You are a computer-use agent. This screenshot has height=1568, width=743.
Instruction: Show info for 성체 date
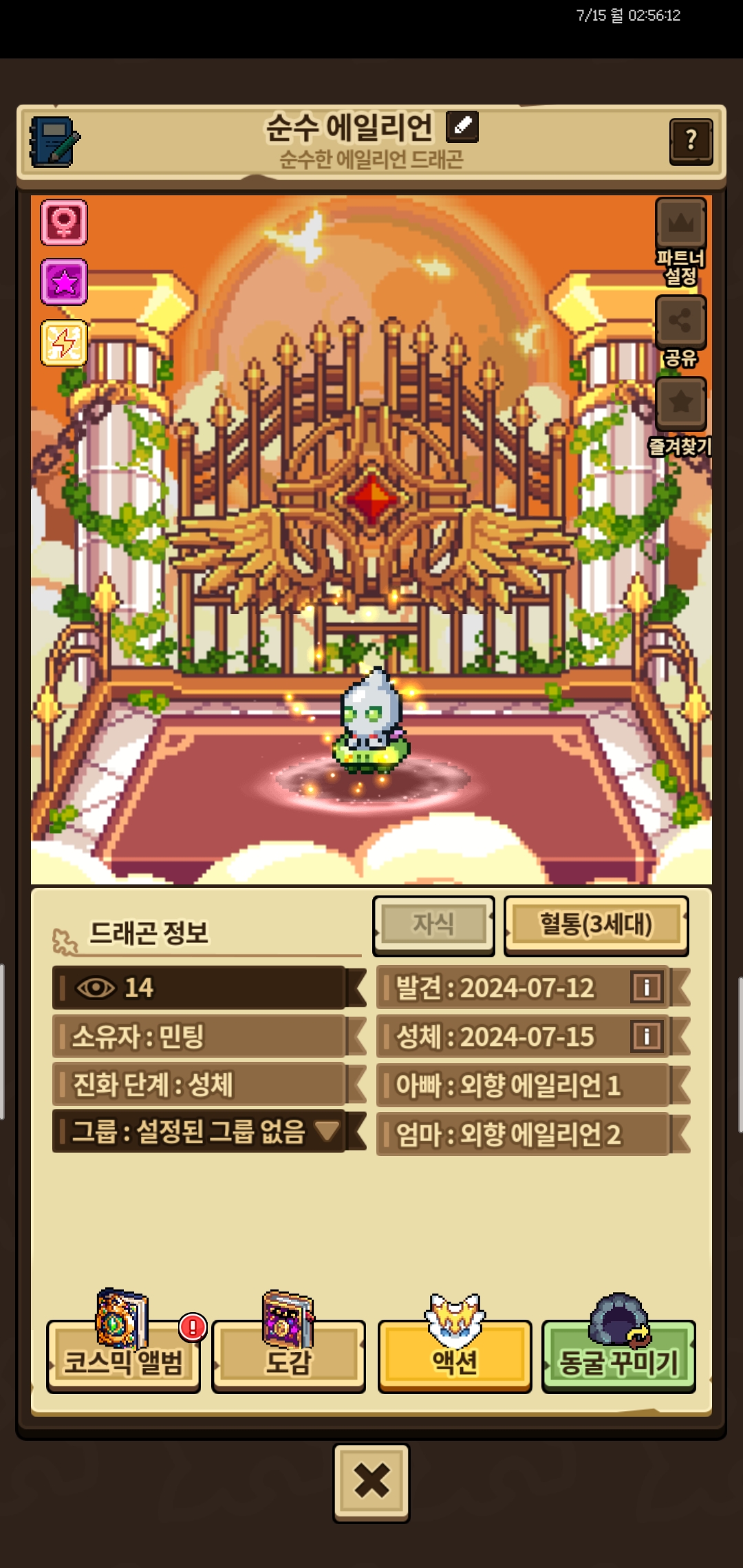tap(647, 1036)
